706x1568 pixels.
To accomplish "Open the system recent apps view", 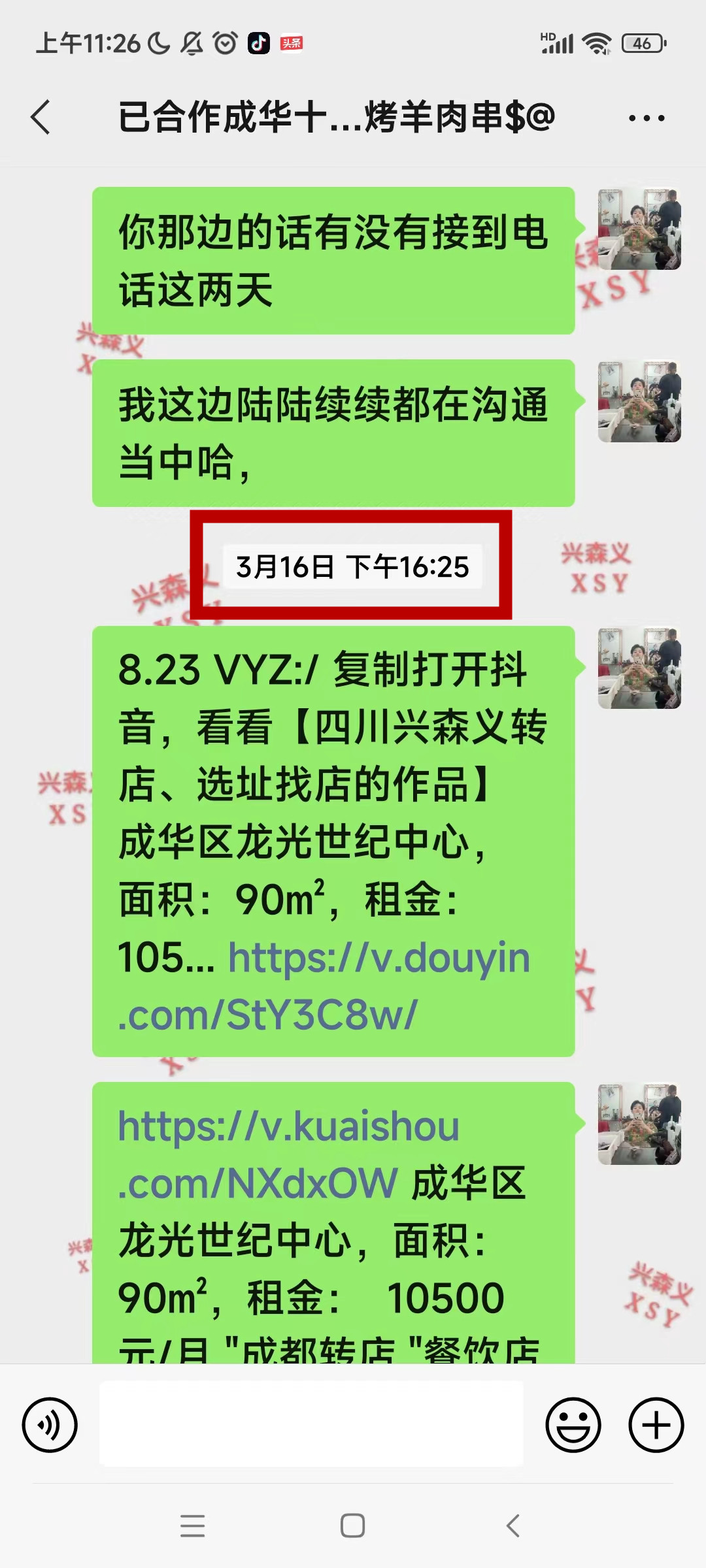I will [192, 1526].
